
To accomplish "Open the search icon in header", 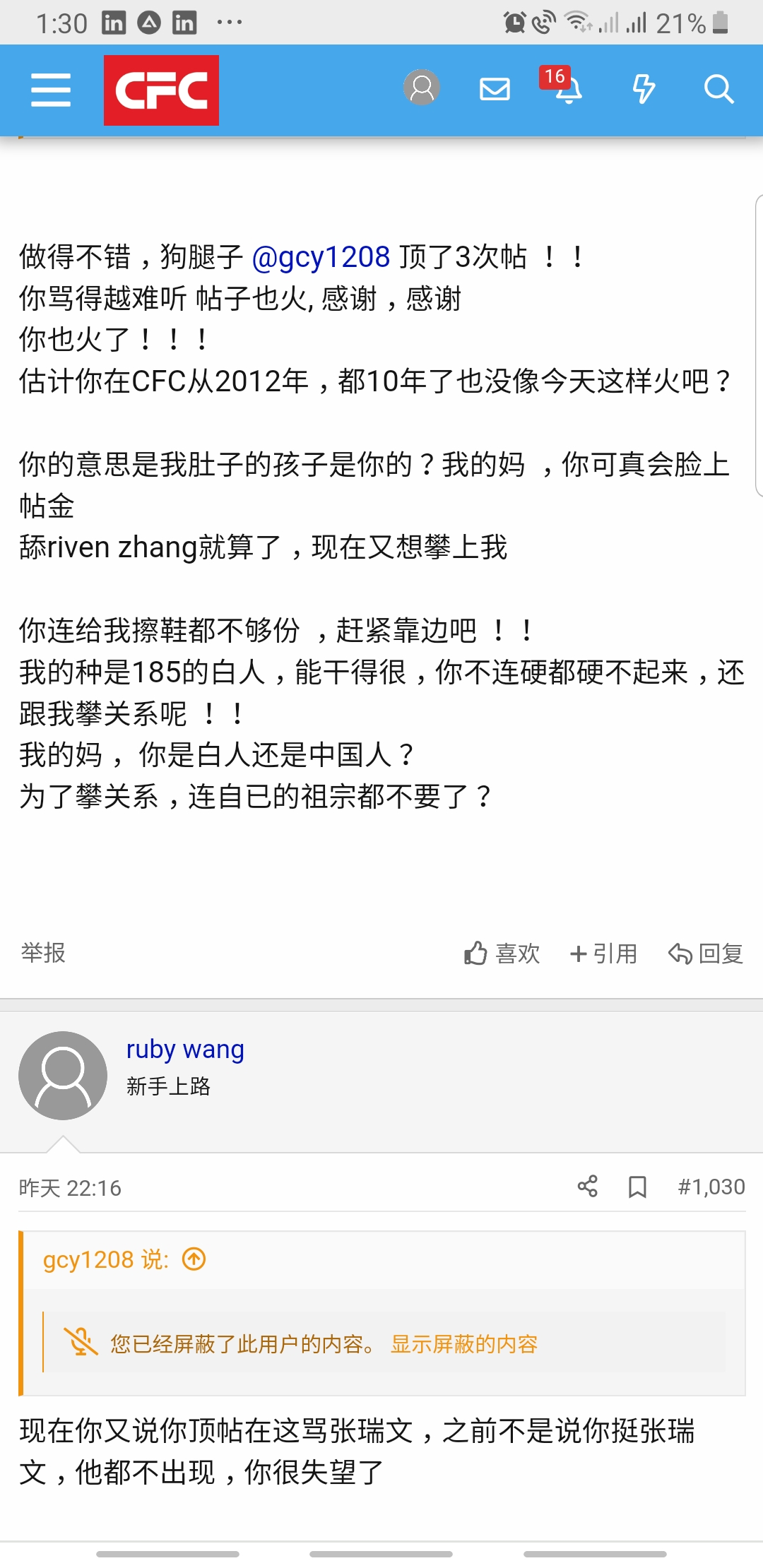I will [x=718, y=89].
